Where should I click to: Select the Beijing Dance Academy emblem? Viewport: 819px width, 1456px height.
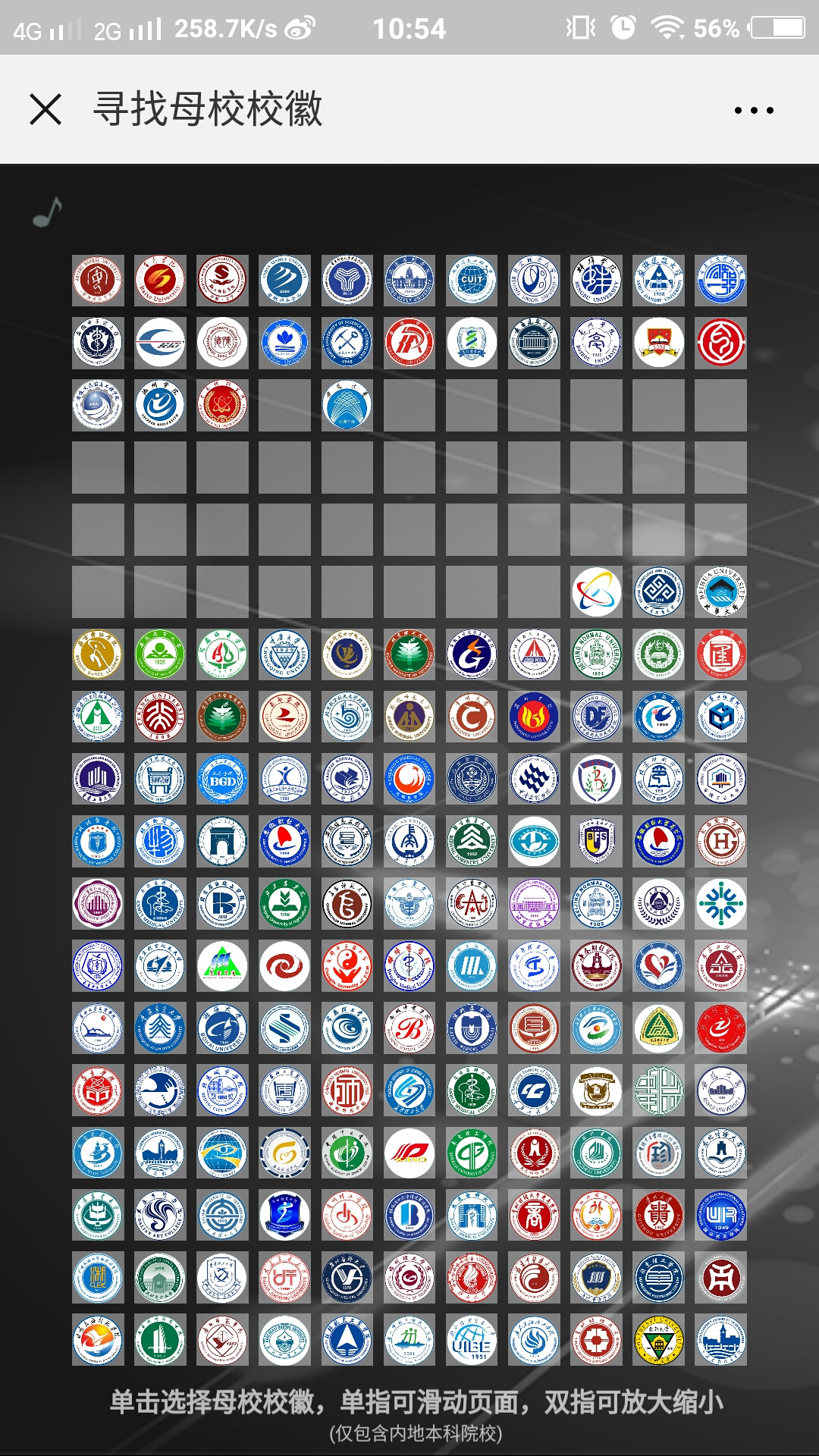pos(98,654)
